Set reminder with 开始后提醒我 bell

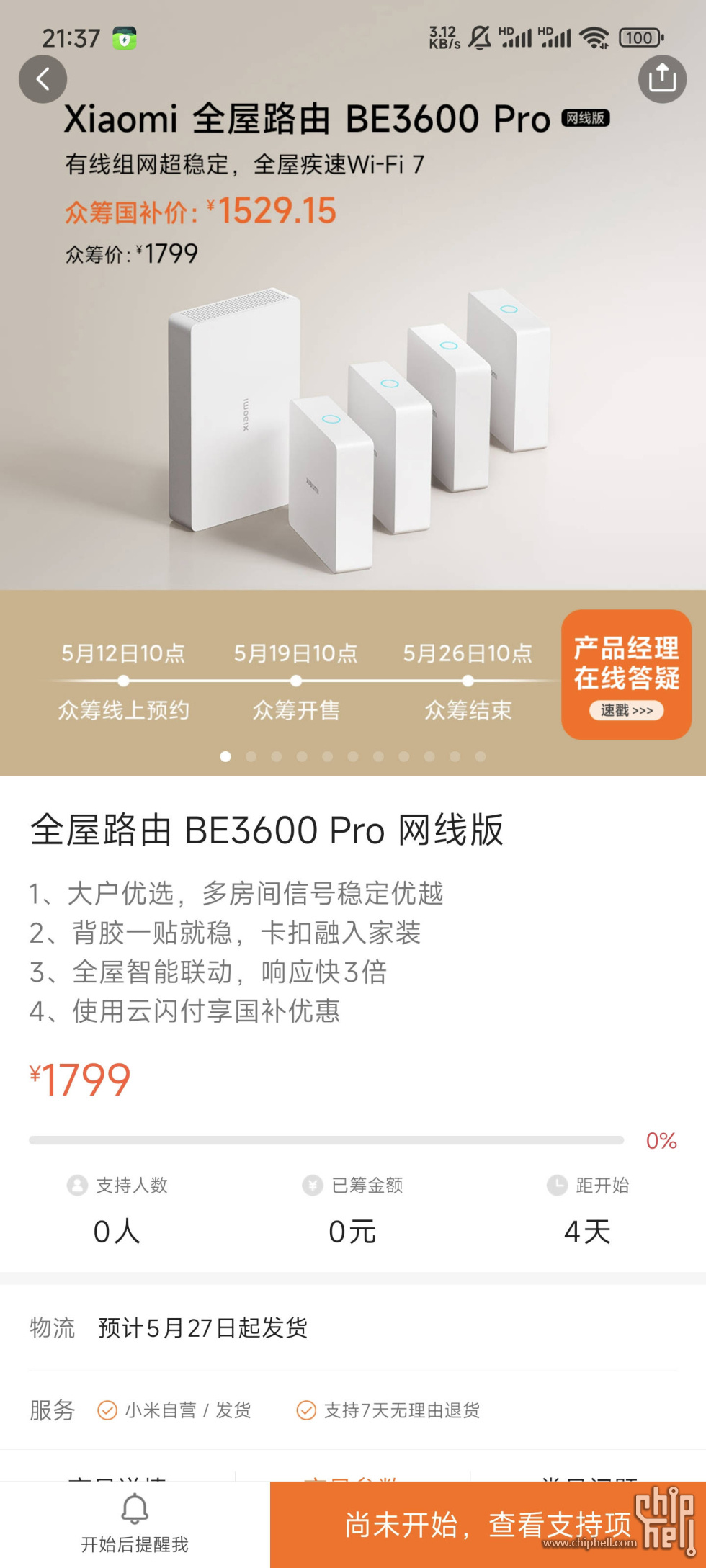[135, 1524]
